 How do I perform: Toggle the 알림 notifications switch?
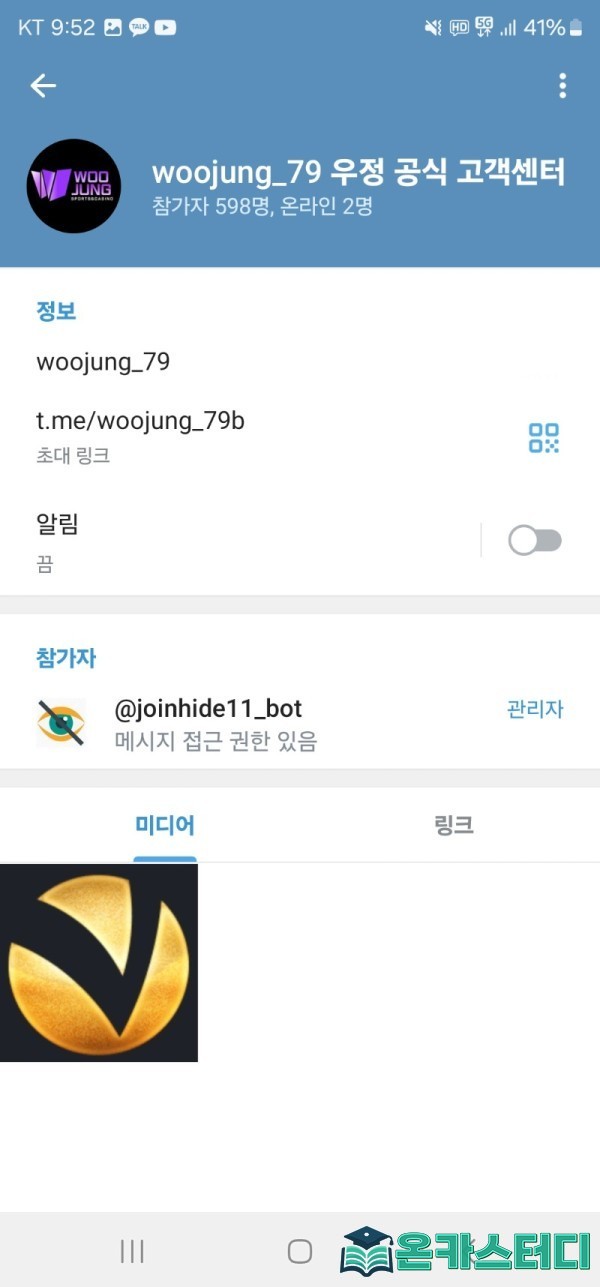(535, 541)
